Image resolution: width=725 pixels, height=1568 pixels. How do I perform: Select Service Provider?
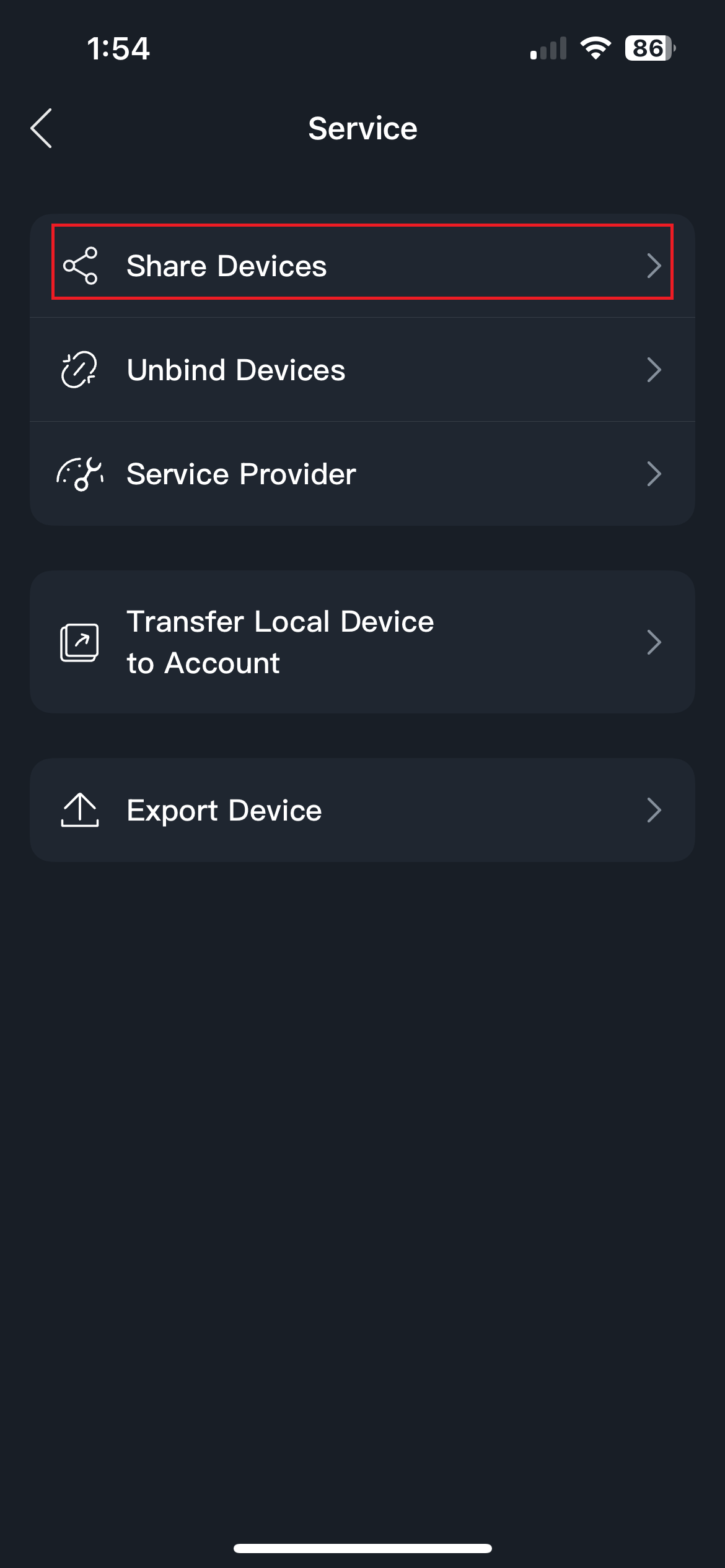(x=362, y=474)
